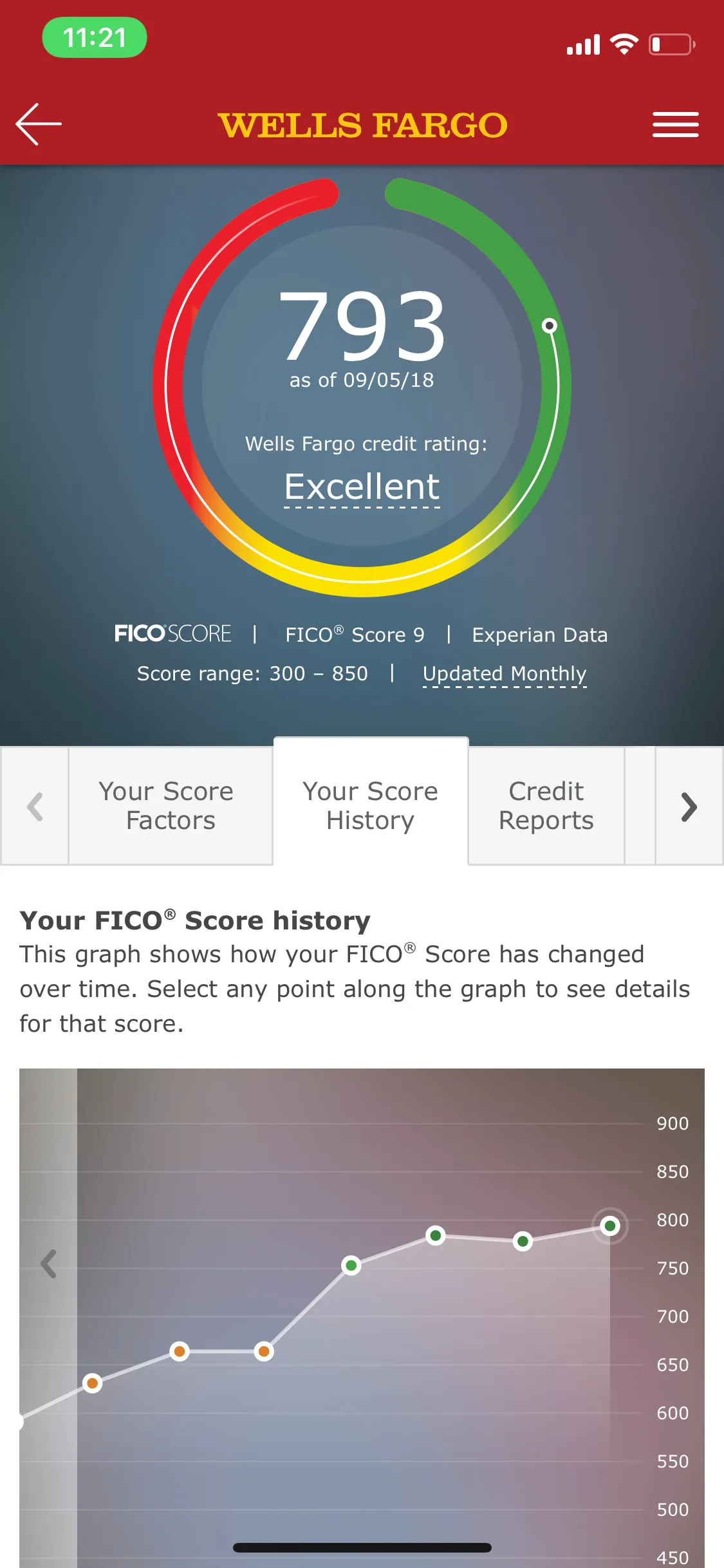Open the Updated Monthly link
The height and width of the screenshot is (1568, 724).
504,674
